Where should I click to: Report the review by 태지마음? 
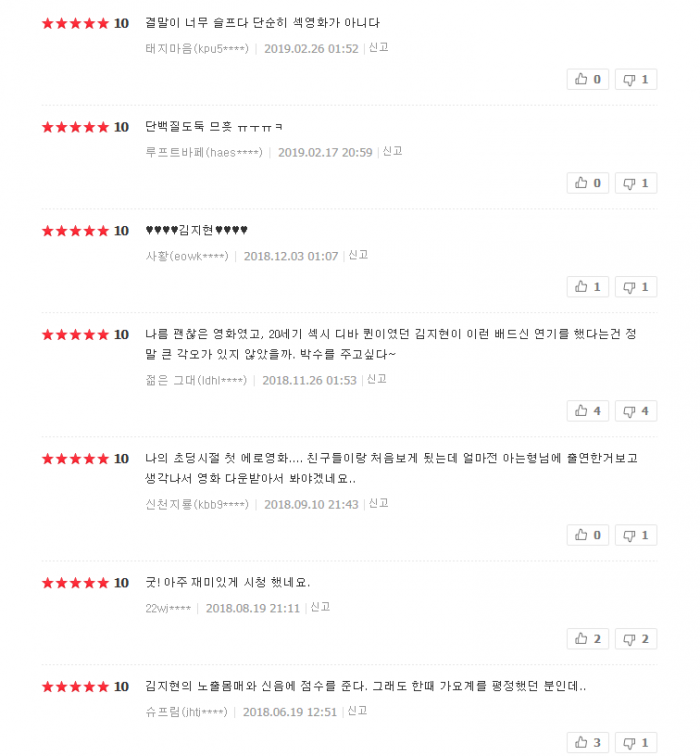378,47
